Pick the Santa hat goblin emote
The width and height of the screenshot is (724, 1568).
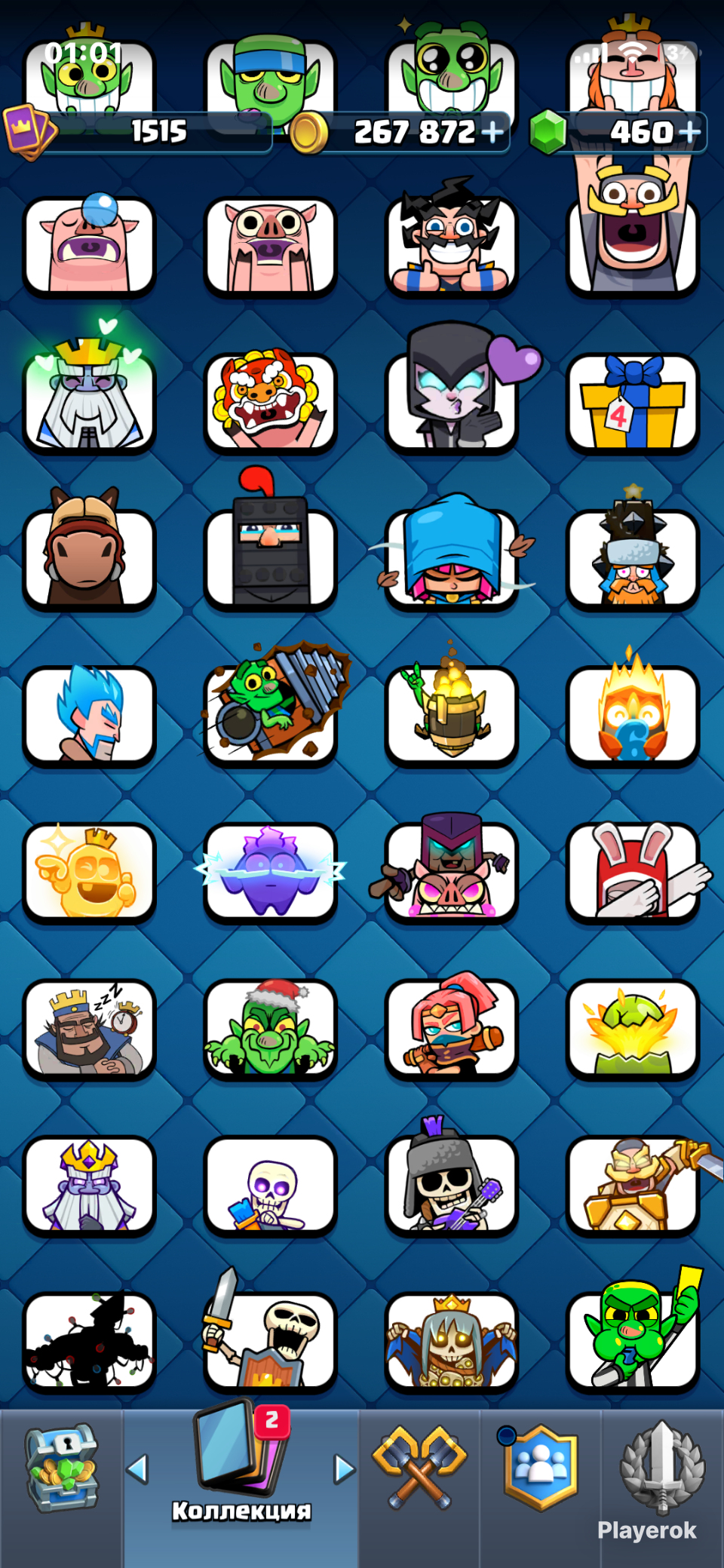point(270,1029)
